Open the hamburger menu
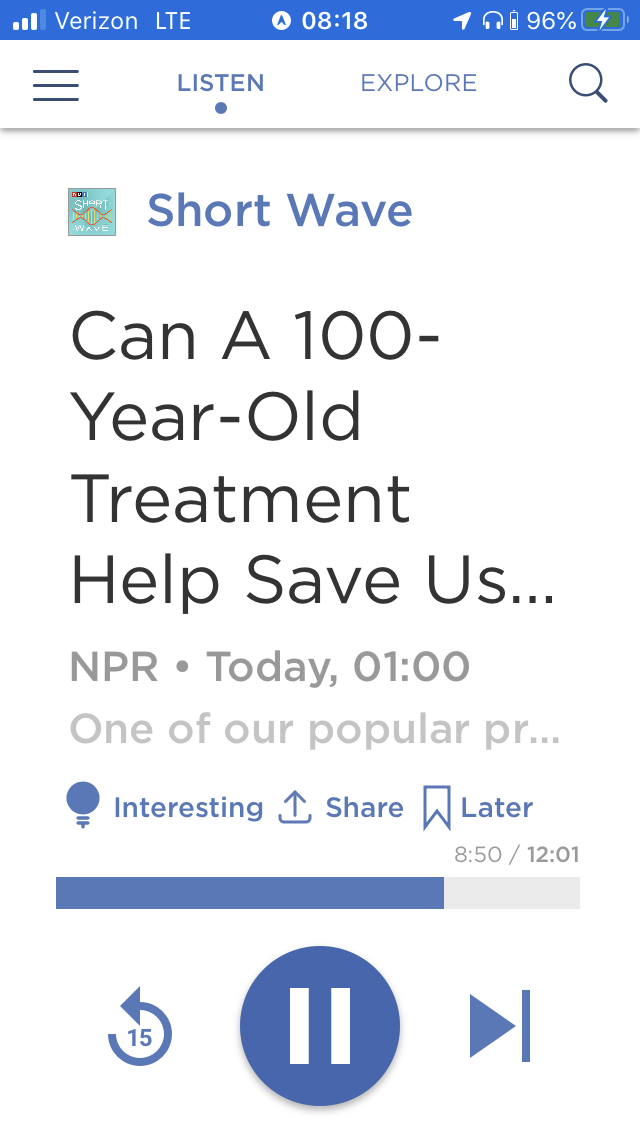 pos(56,85)
